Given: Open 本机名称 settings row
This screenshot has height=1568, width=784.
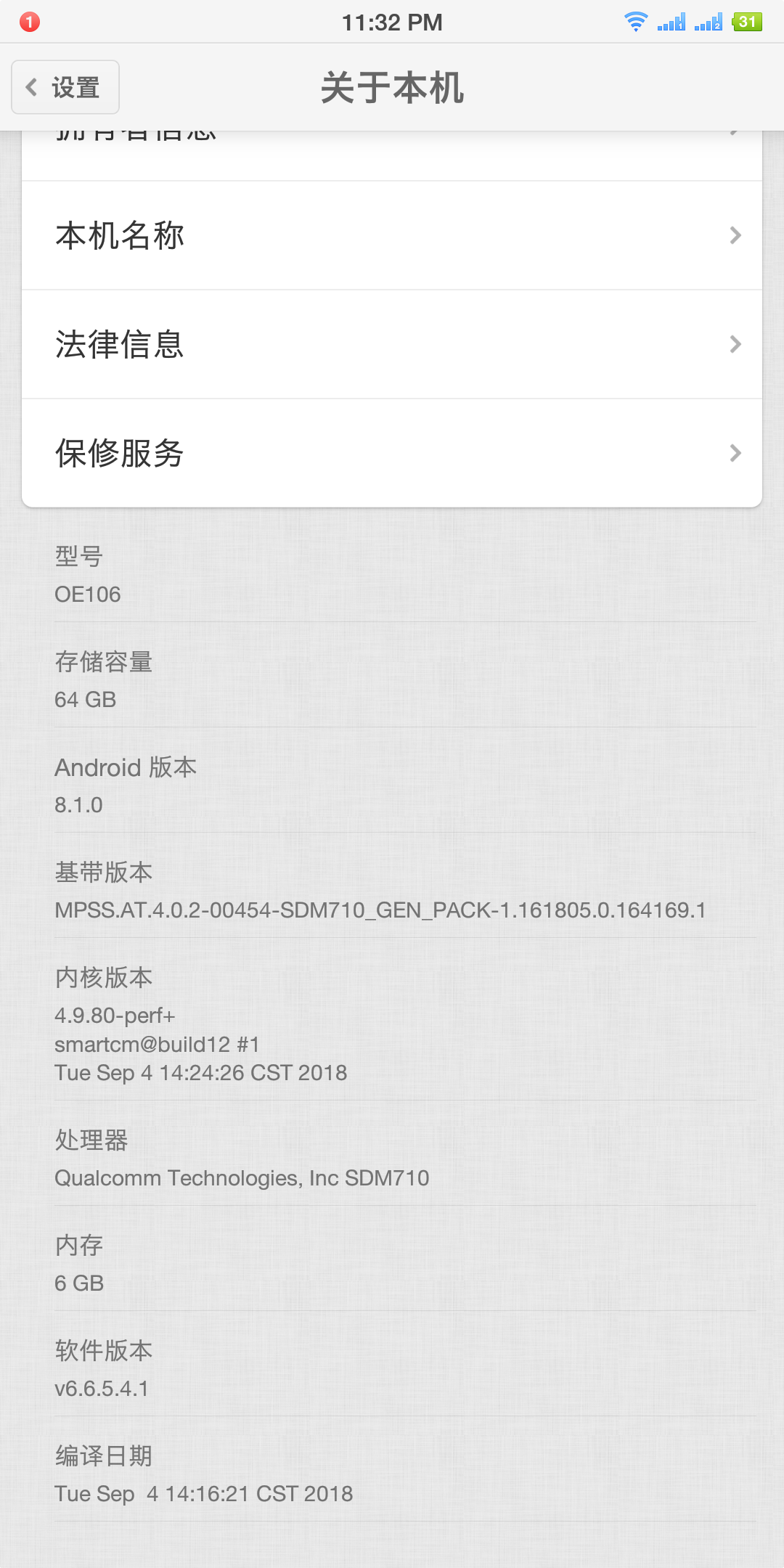Looking at the screenshot, I should tap(392, 235).
